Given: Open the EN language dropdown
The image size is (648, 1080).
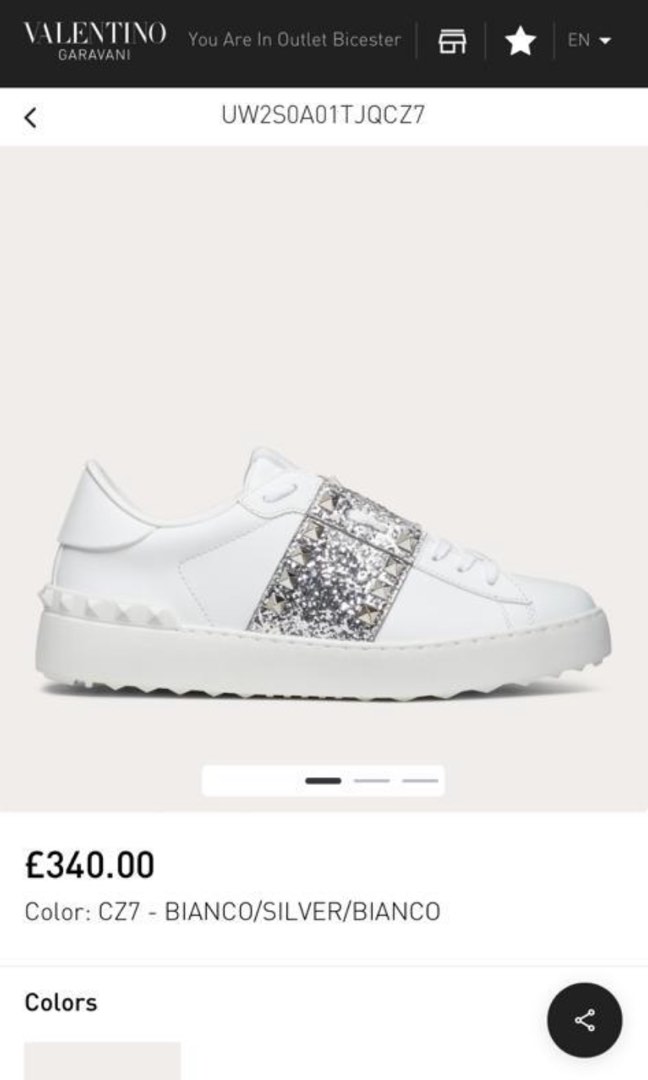Looking at the screenshot, I should (589, 41).
